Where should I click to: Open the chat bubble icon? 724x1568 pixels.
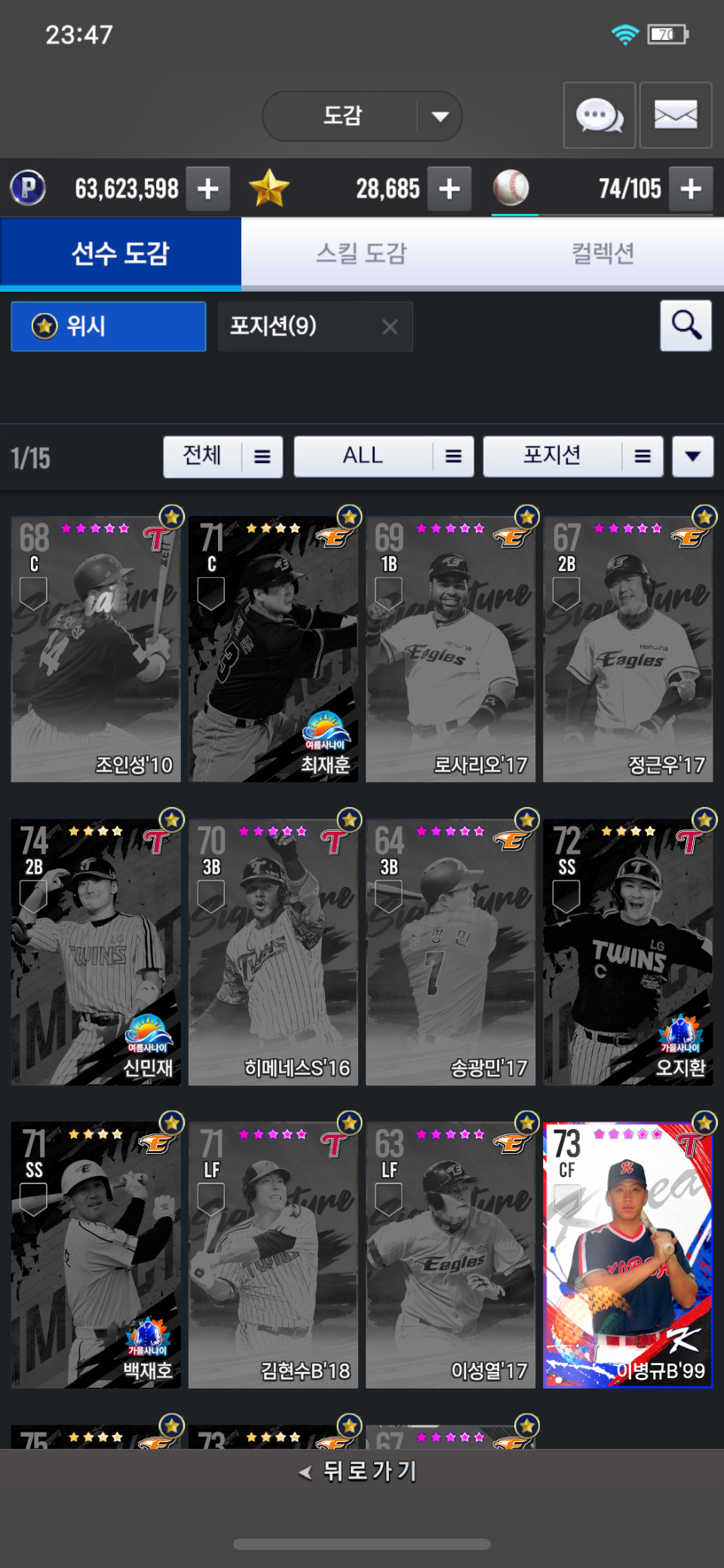600,115
